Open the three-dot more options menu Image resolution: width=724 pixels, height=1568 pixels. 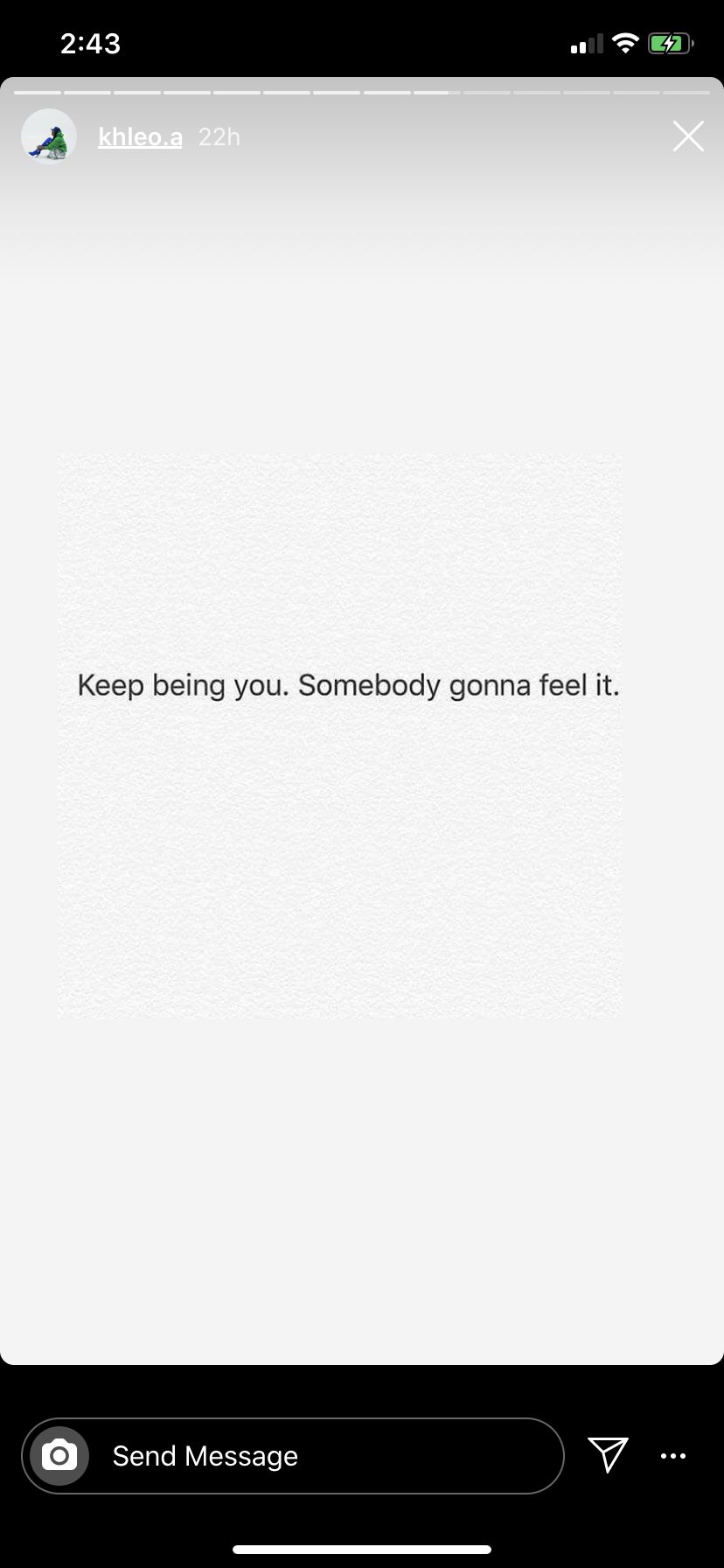pyautogui.click(x=673, y=1456)
